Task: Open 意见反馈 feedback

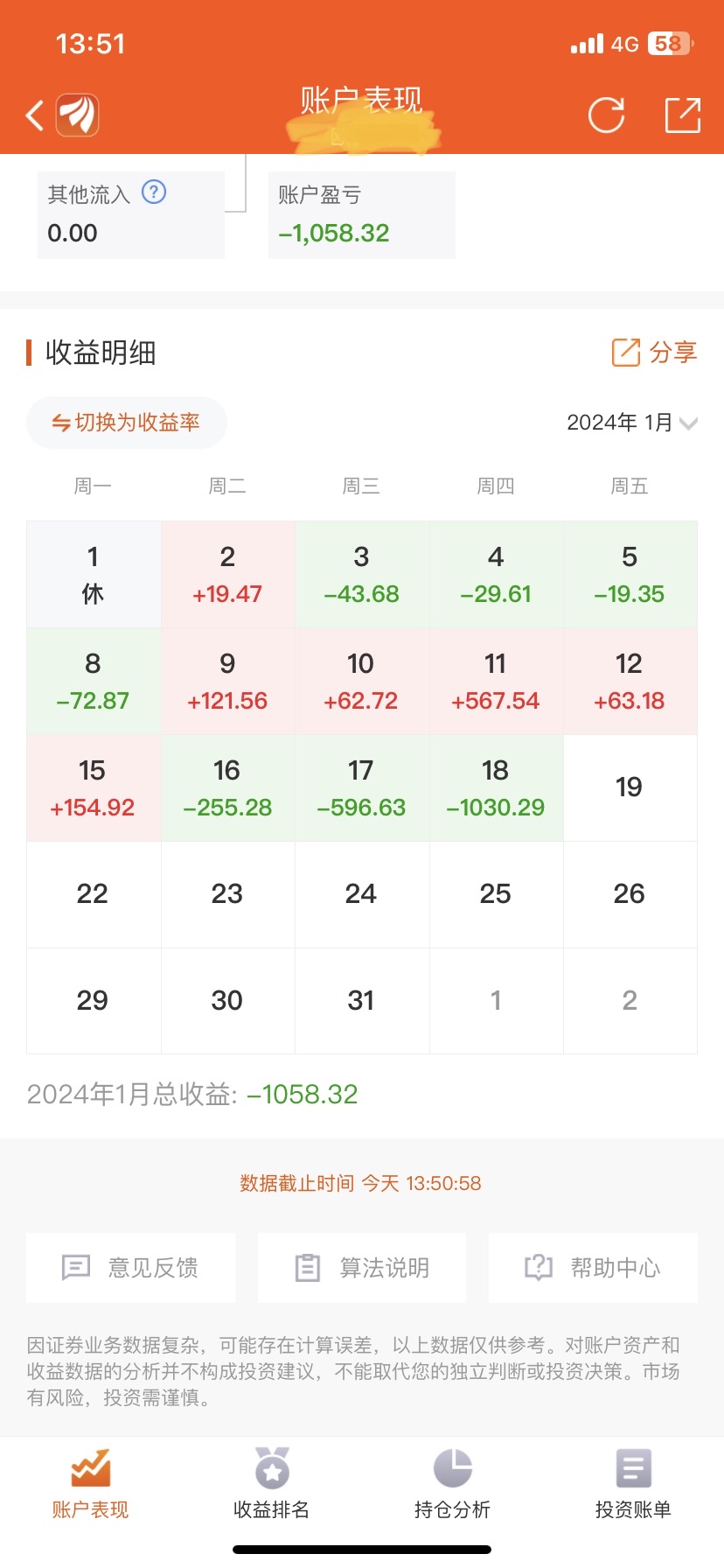Action: coord(131,1267)
